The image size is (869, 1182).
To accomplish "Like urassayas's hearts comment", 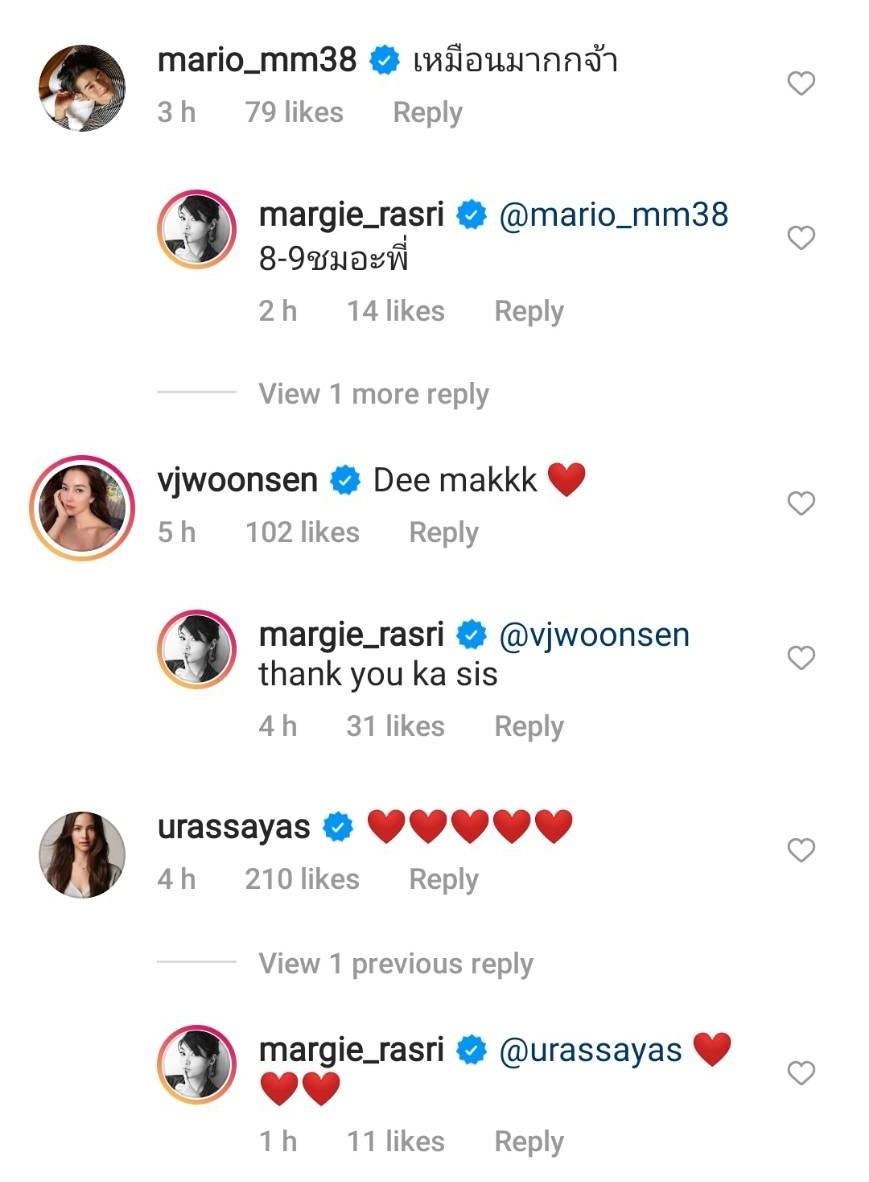I will click(x=801, y=851).
